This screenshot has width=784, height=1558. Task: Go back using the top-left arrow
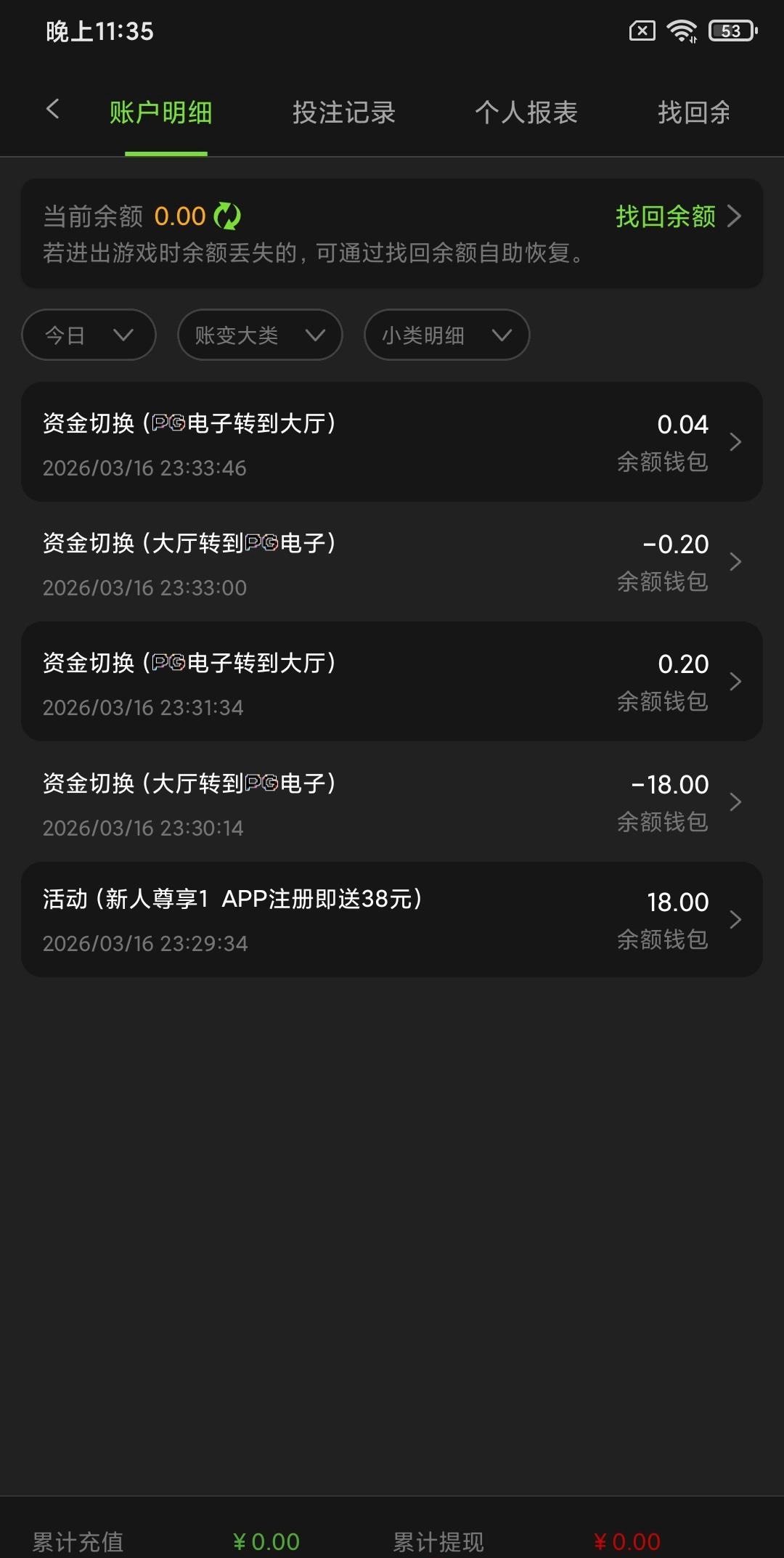(52, 110)
